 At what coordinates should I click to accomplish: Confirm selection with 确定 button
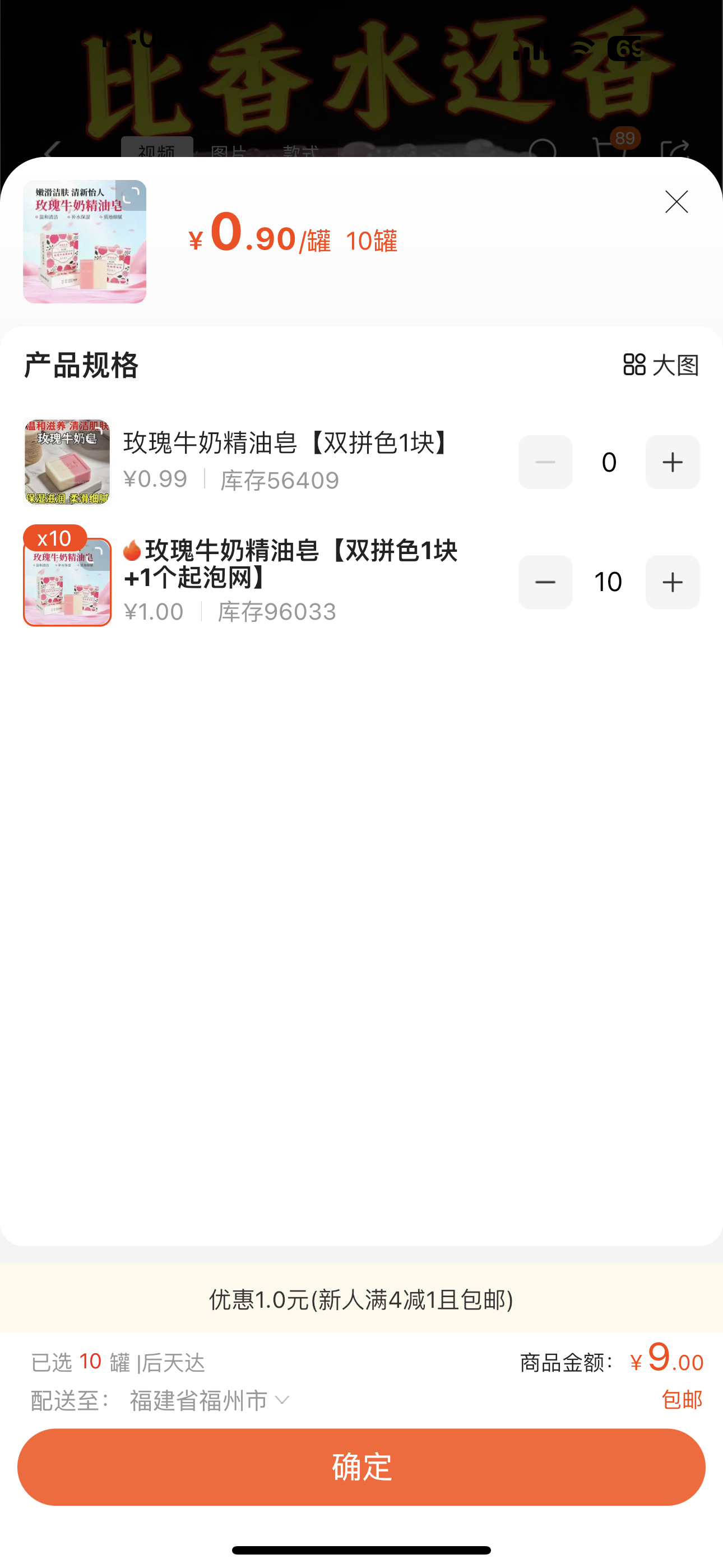pyautogui.click(x=361, y=1467)
